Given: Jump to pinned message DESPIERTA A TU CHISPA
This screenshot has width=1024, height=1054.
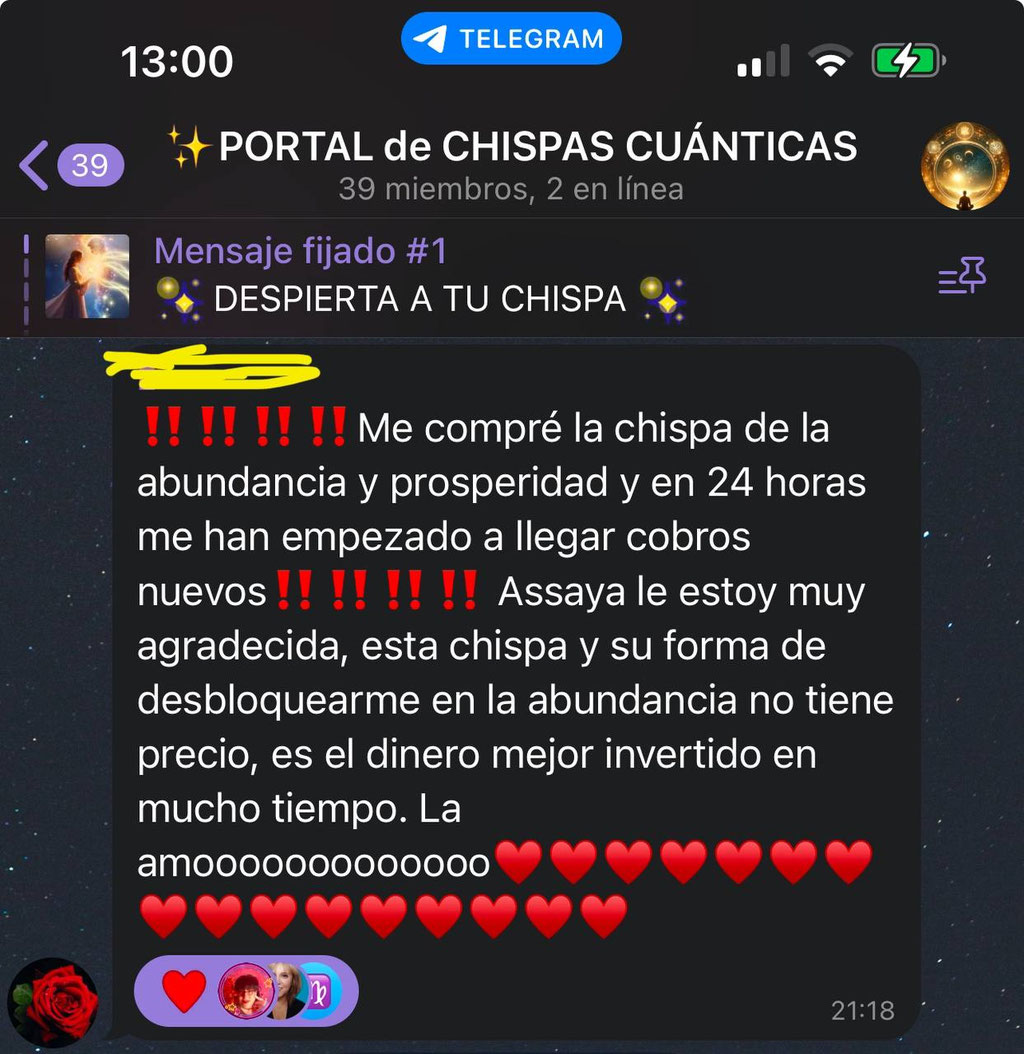Looking at the screenshot, I should coord(420,277).
